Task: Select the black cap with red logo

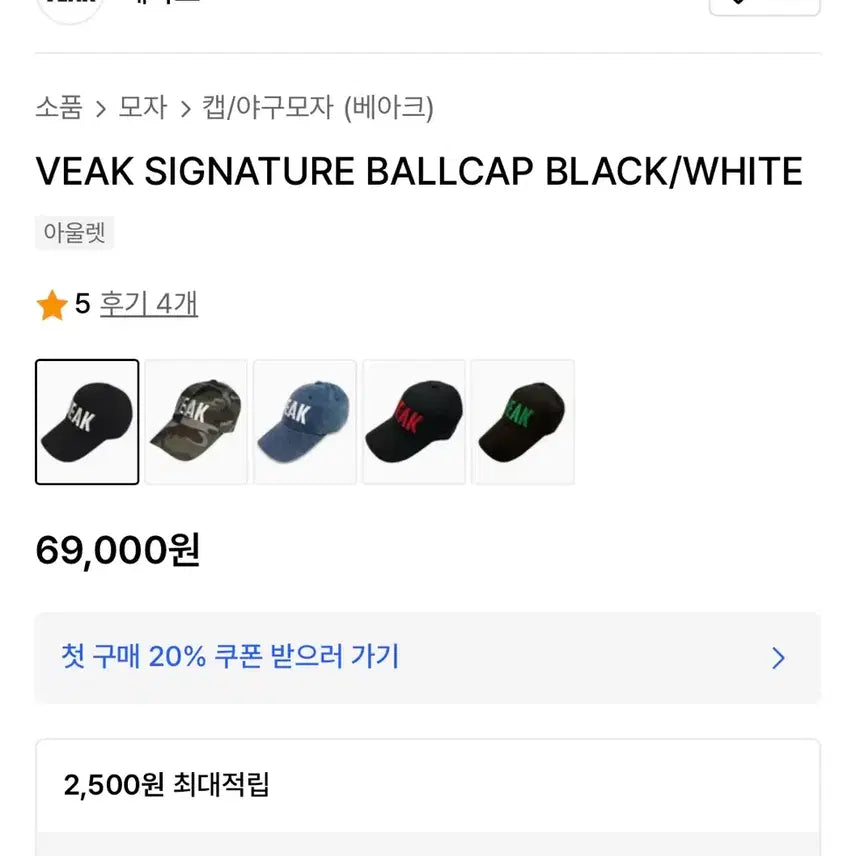Action: (414, 422)
